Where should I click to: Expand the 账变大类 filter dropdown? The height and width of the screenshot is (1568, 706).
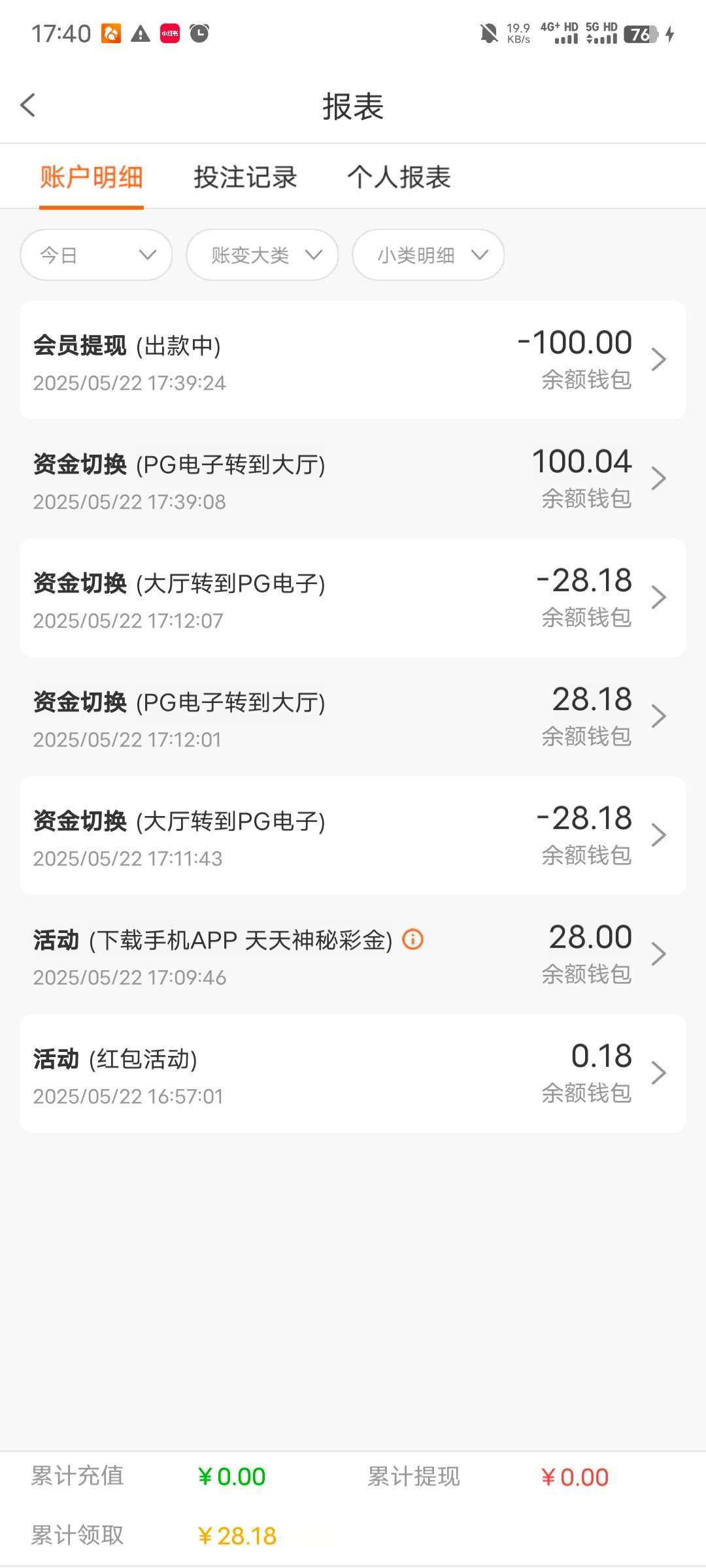coord(262,255)
